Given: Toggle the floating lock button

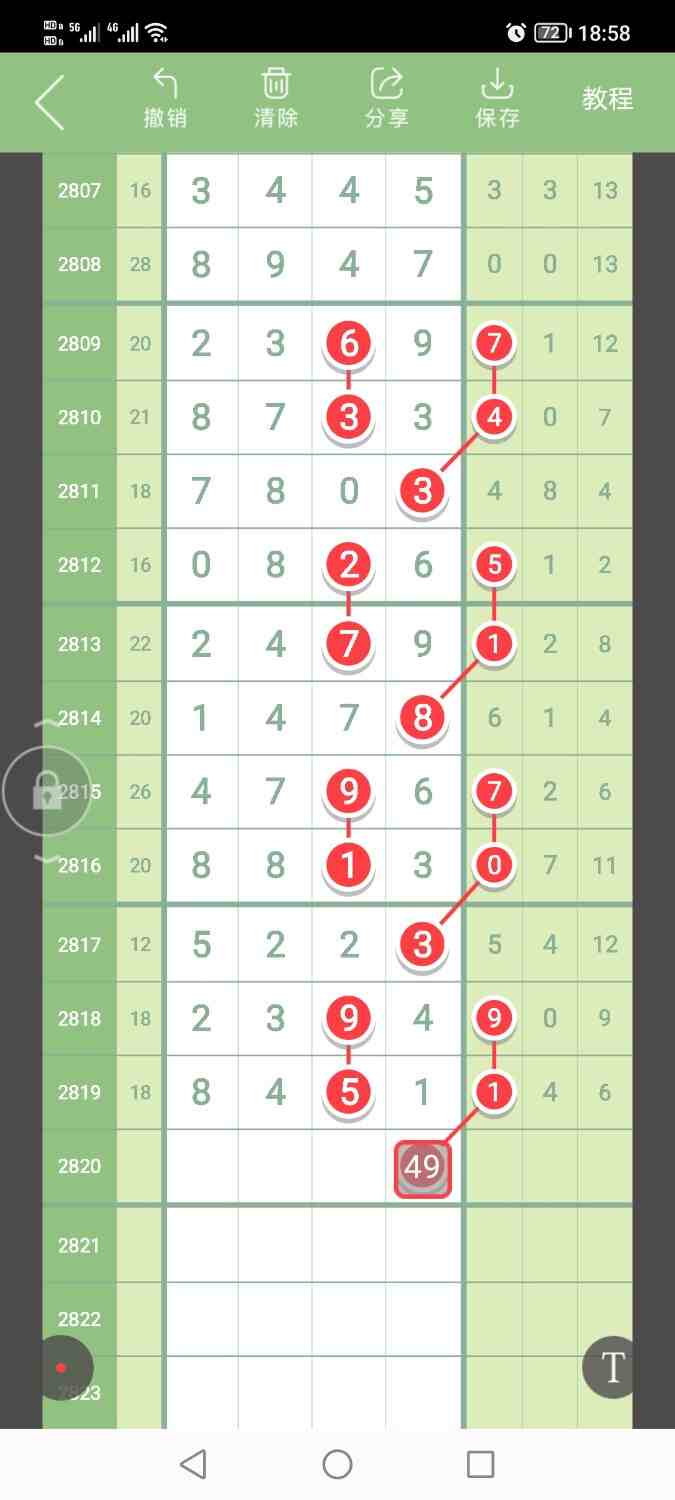Looking at the screenshot, I should tap(44, 792).
